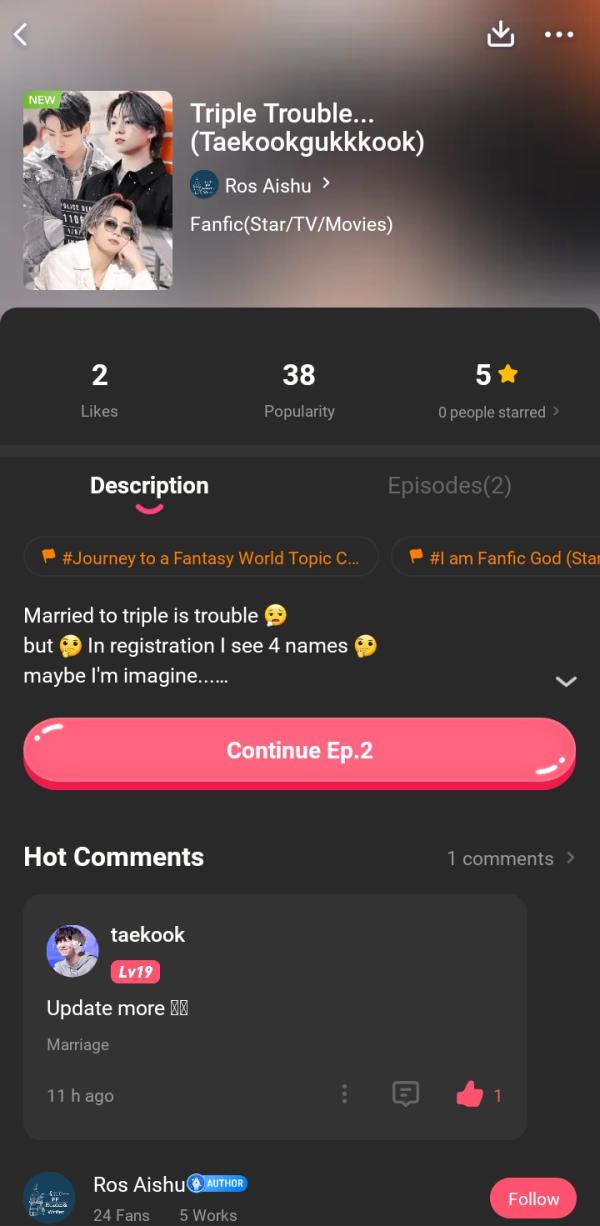Open the three-dot overflow menu at top
600x1226 pixels.
click(559, 35)
